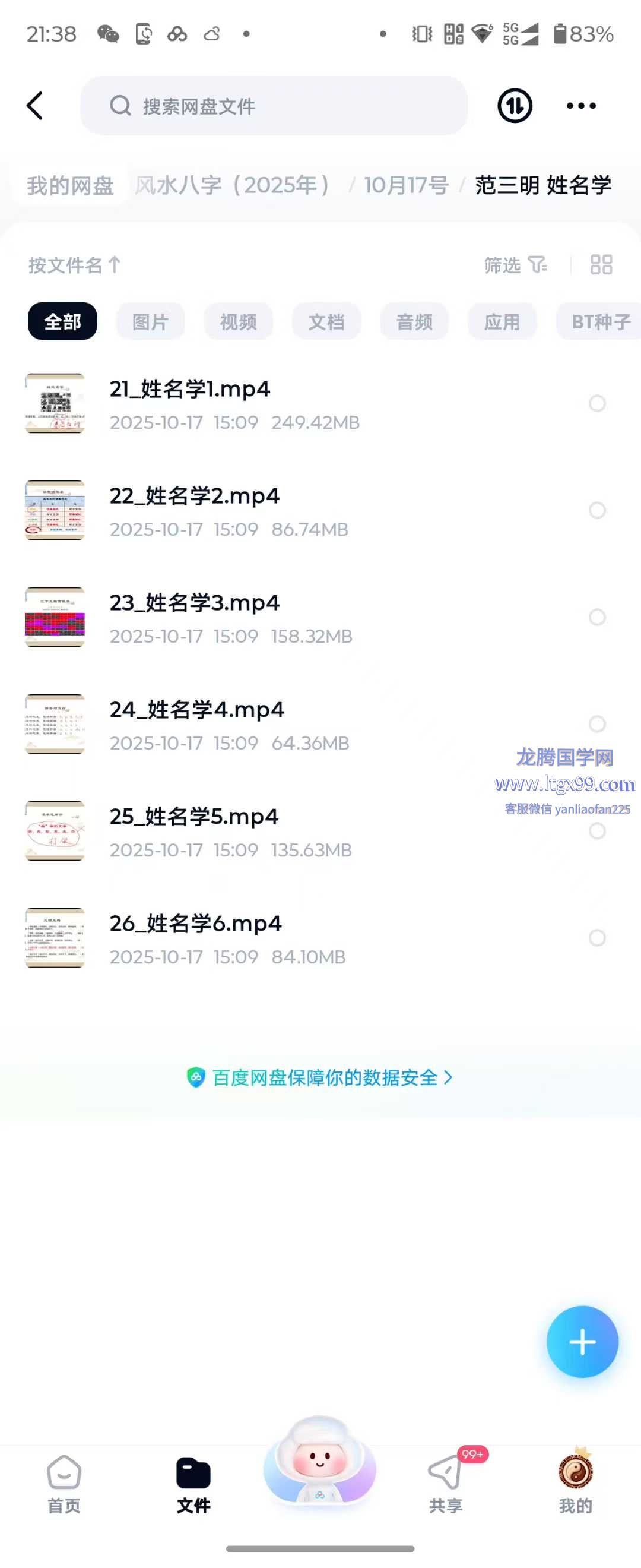This screenshot has height=1568, width=641.
Task: Open the transfer list icon
Action: (515, 106)
